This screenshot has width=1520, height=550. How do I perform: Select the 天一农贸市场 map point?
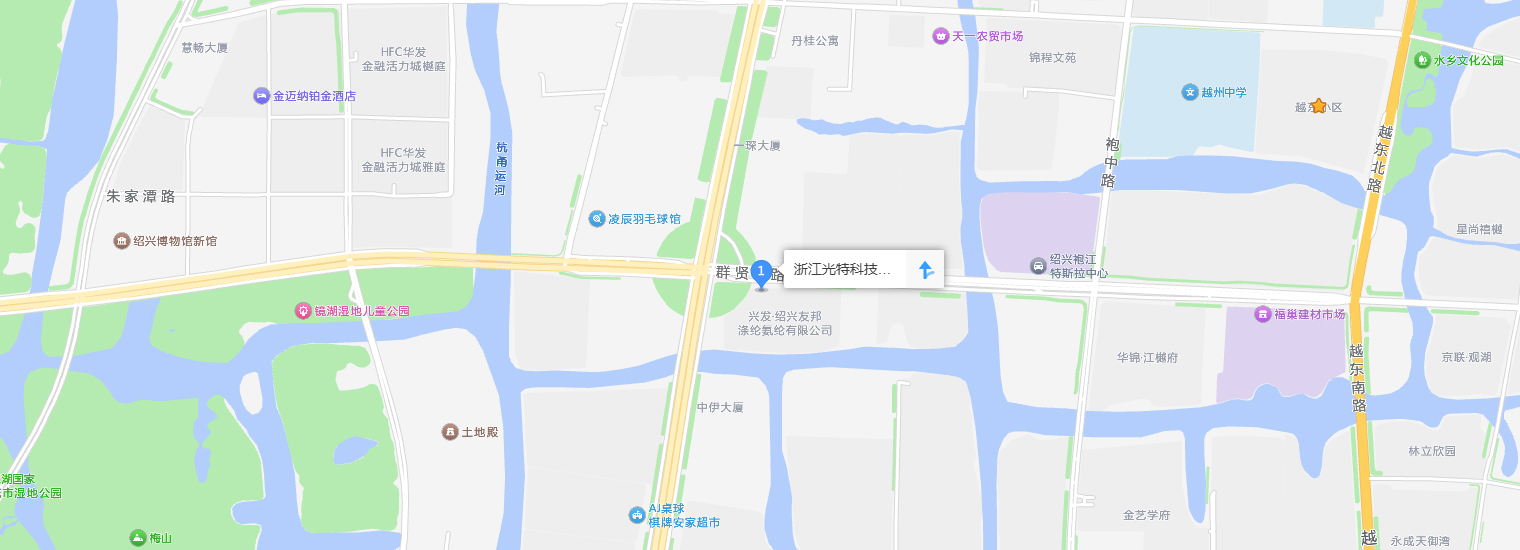coord(940,36)
